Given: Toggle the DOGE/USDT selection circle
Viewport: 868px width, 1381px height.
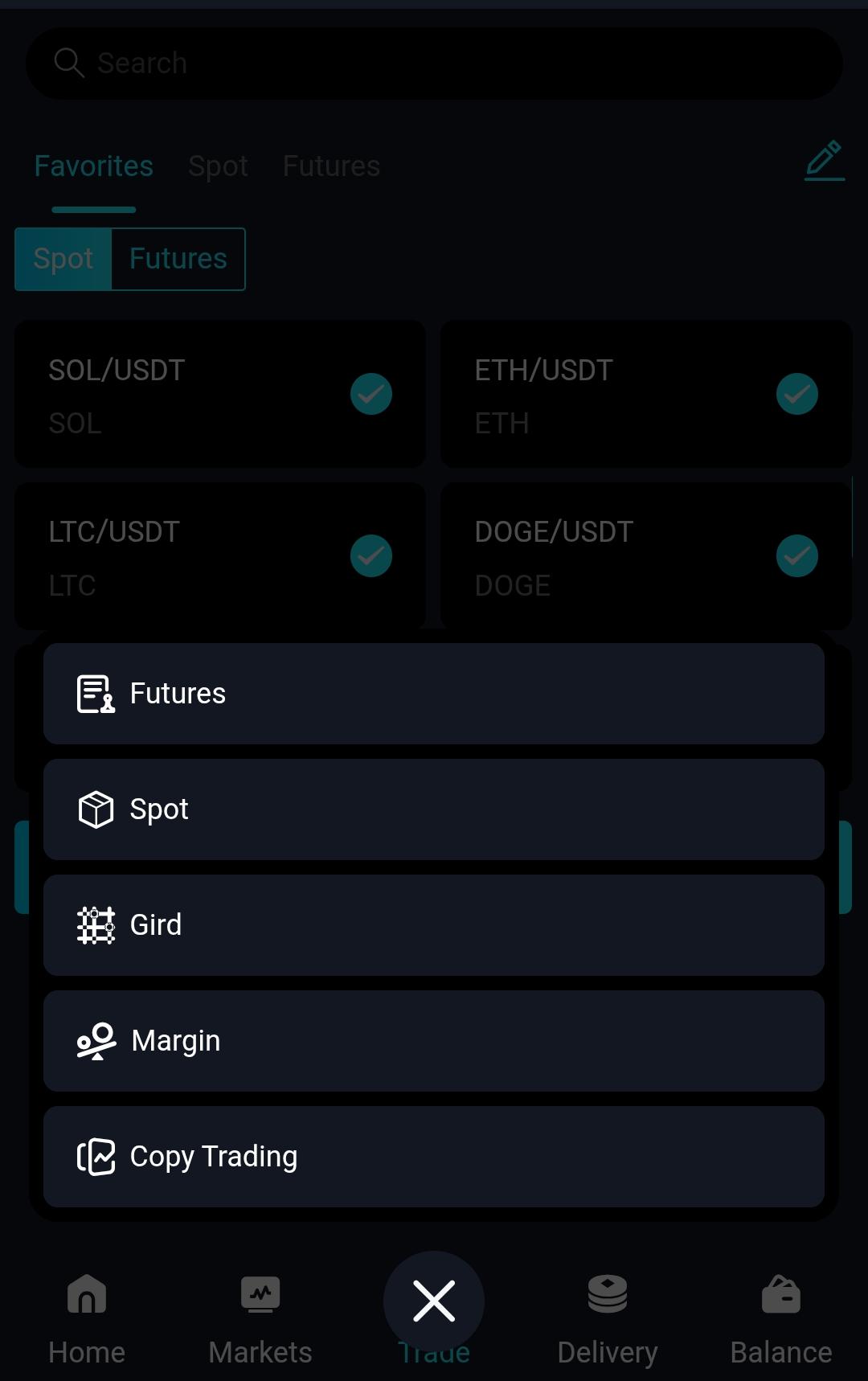Looking at the screenshot, I should [x=796, y=555].
